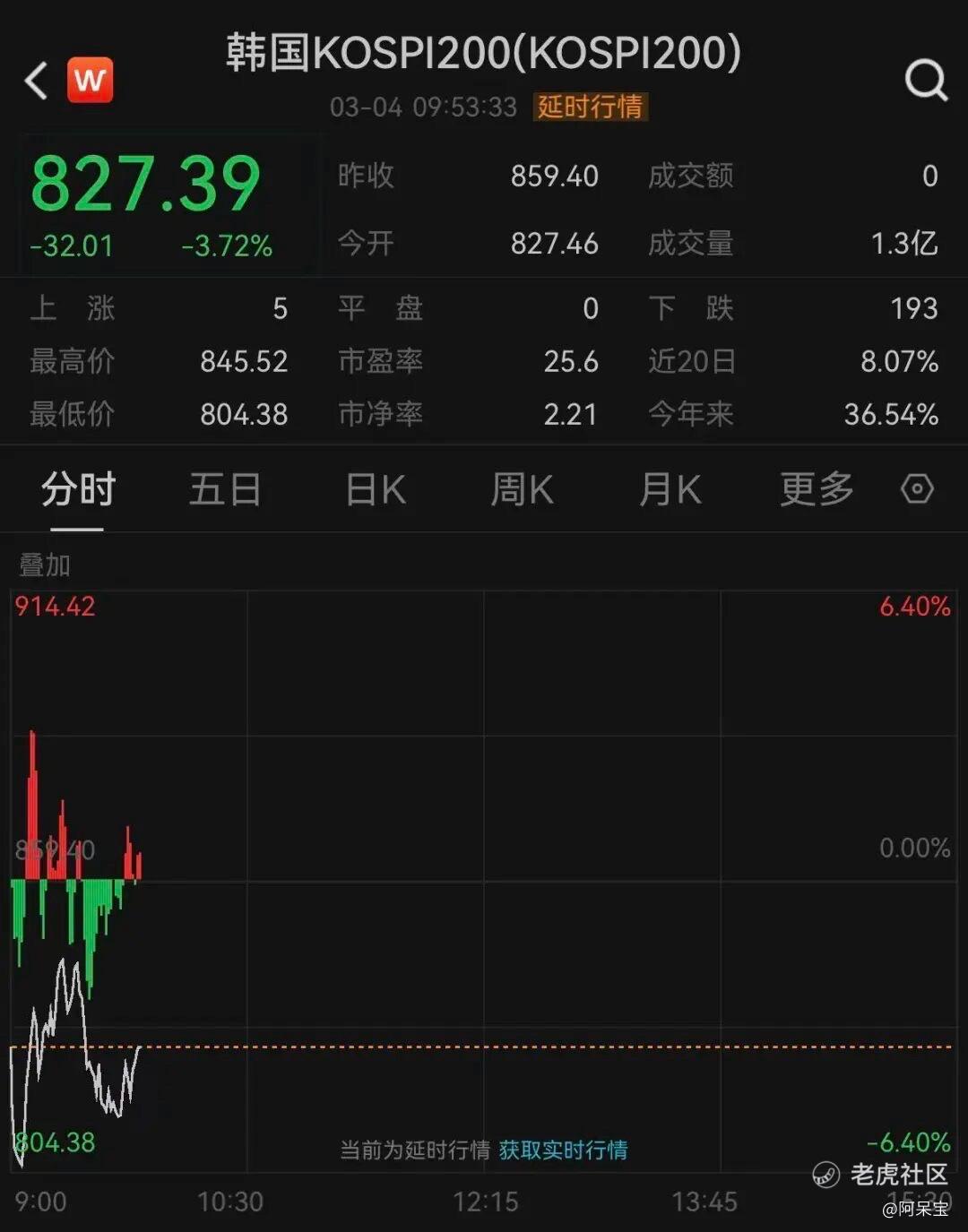Screen dimensions: 968x1232
Task: Switch to the 日K chart tab
Action: (376, 490)
